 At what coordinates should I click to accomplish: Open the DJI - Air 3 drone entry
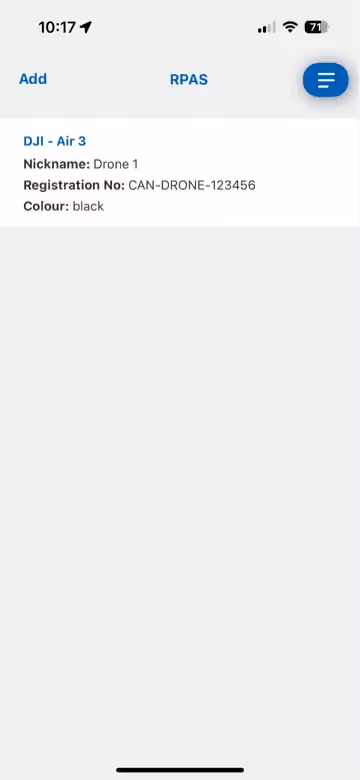(x=180, y=173)
